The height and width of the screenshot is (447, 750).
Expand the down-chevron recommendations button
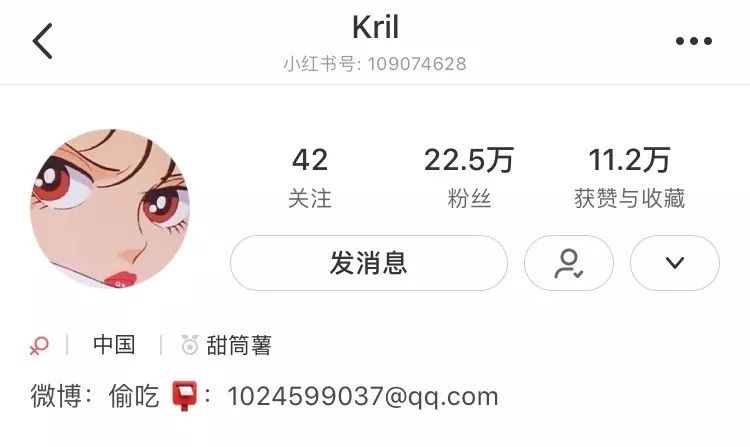pos(674,263)
